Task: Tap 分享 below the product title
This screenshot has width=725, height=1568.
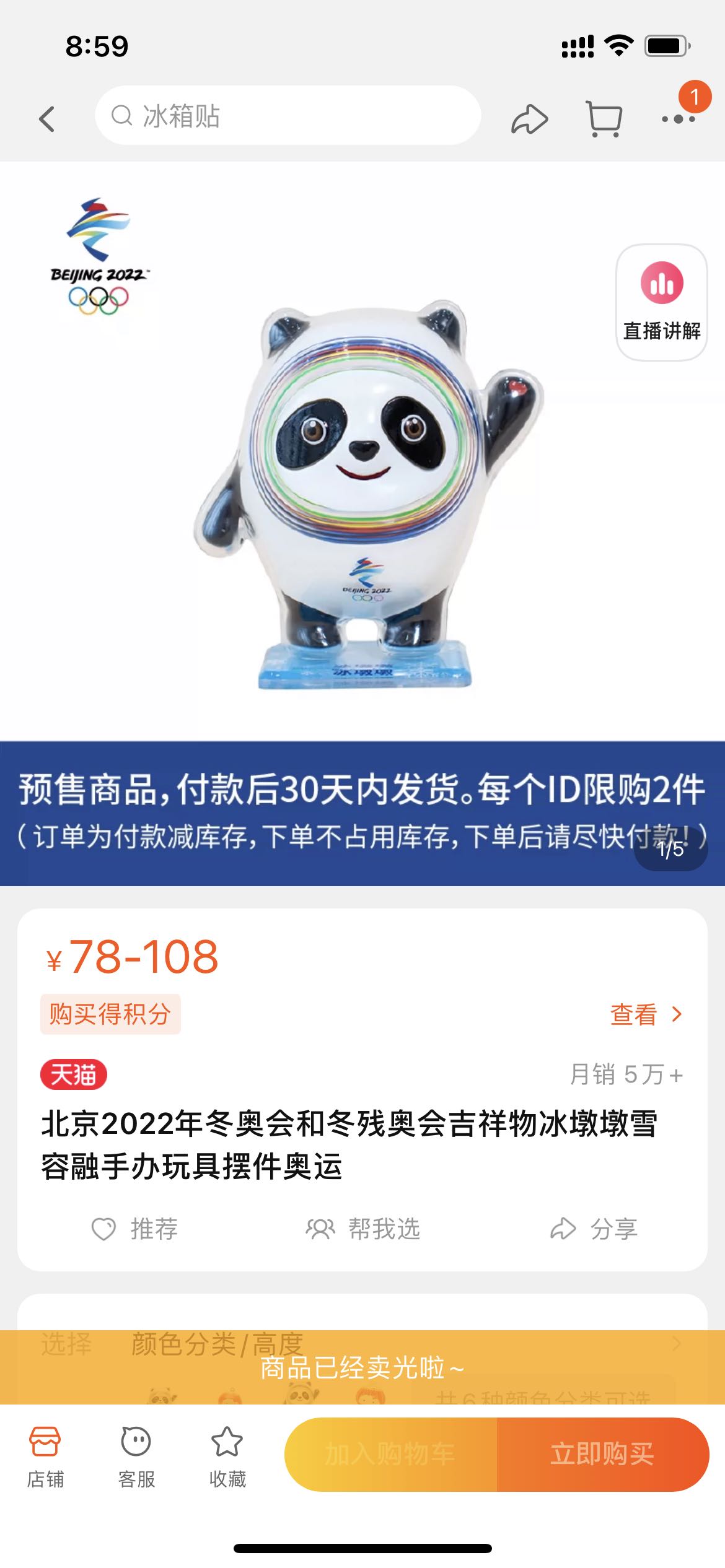Action: pyautogui.click(x=594, y=1229)
